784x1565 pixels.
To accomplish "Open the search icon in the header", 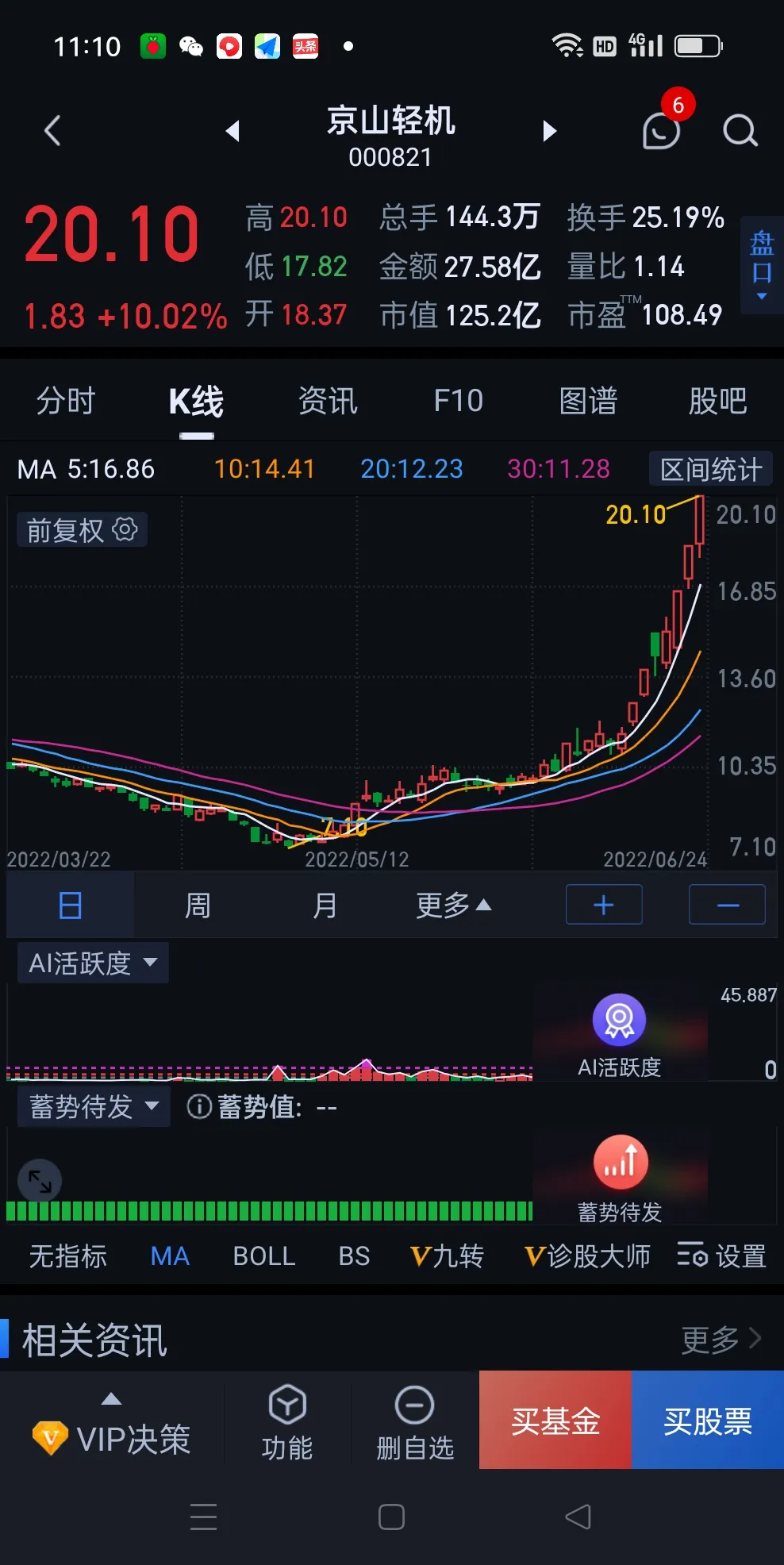I will [740, 131].
